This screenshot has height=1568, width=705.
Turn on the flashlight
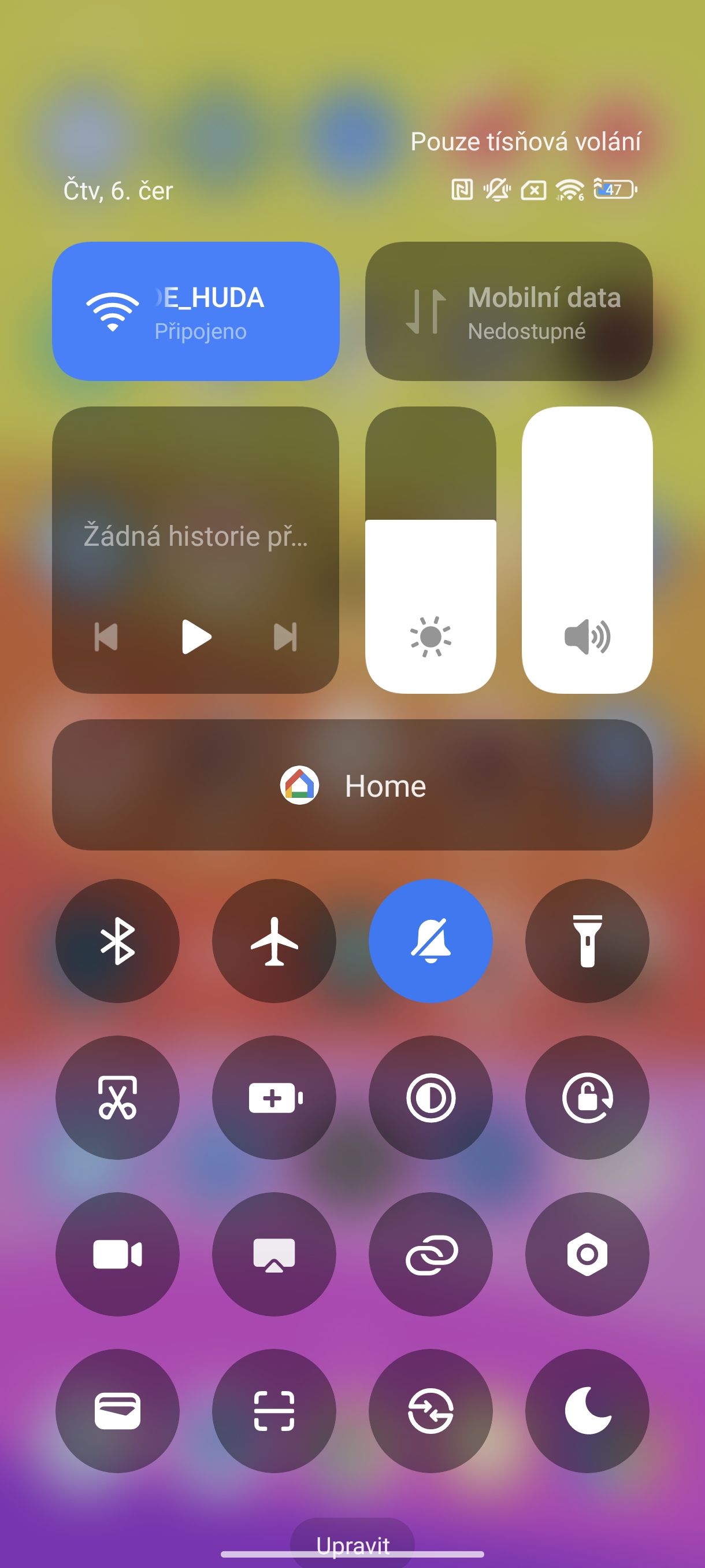(587, 941)
